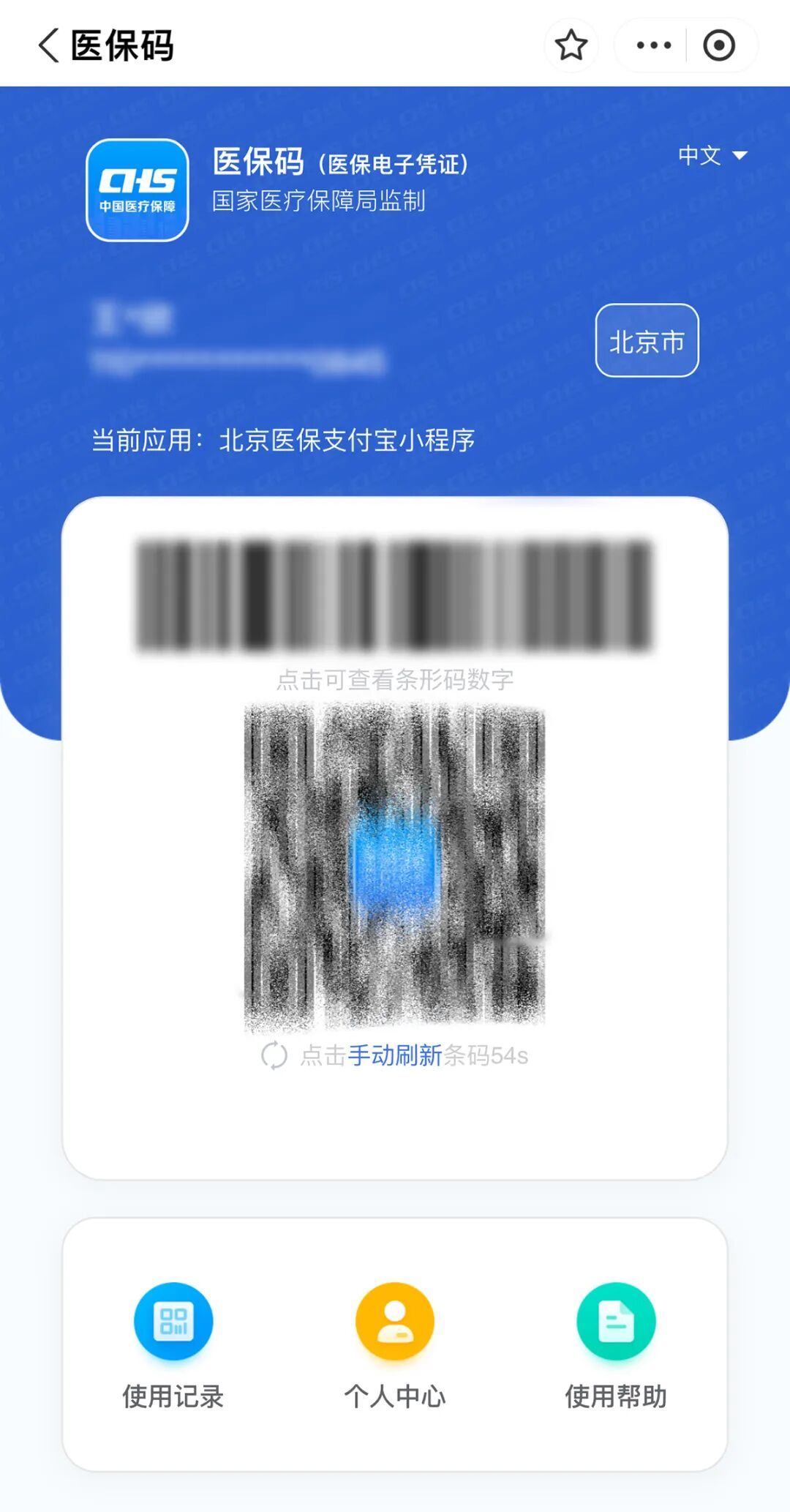Tap the 北京市 region button
The width and height of the screenshot is (790, 1512).
[x=647, y=341]
